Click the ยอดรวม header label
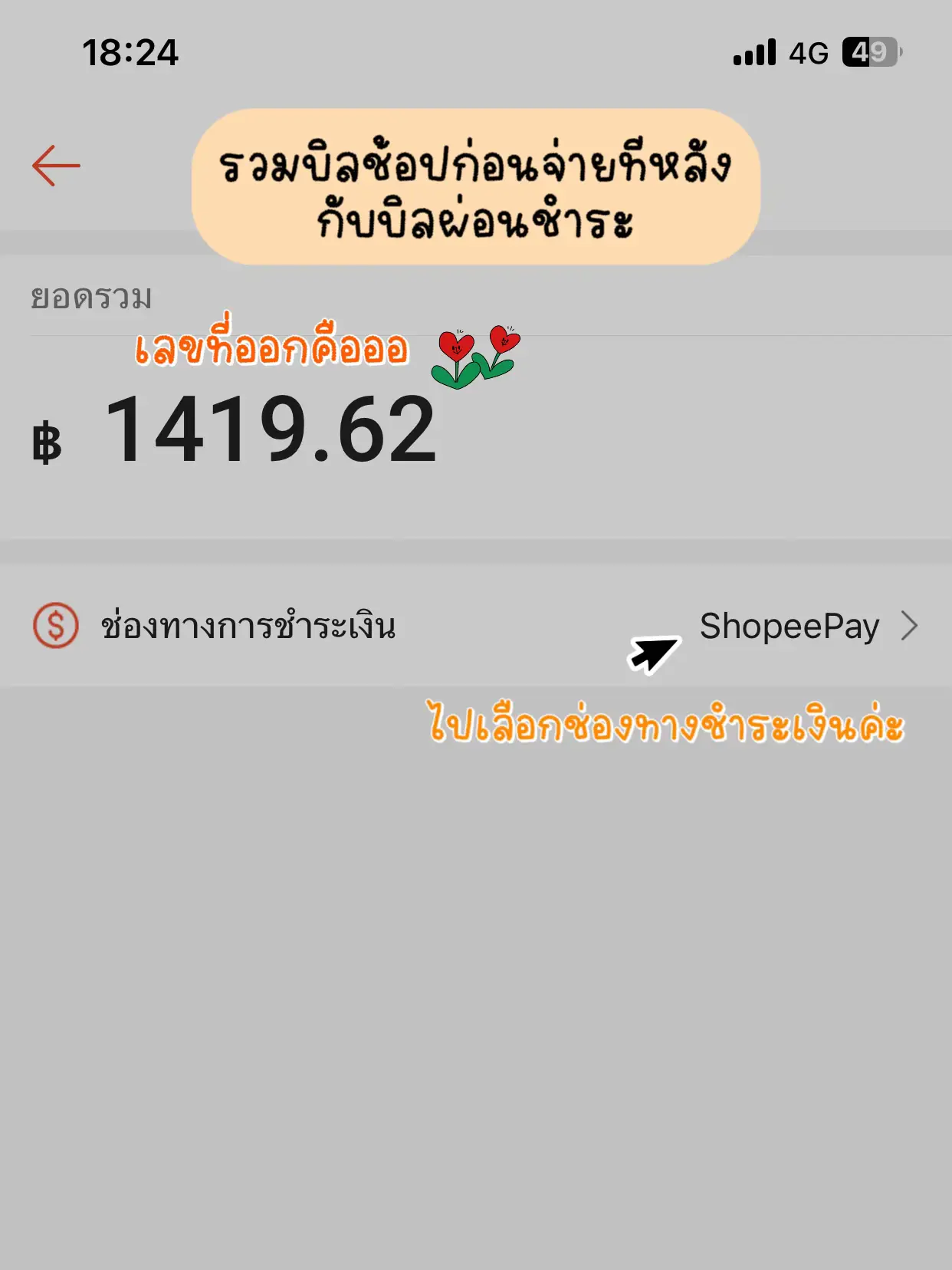 click(90, 297)
